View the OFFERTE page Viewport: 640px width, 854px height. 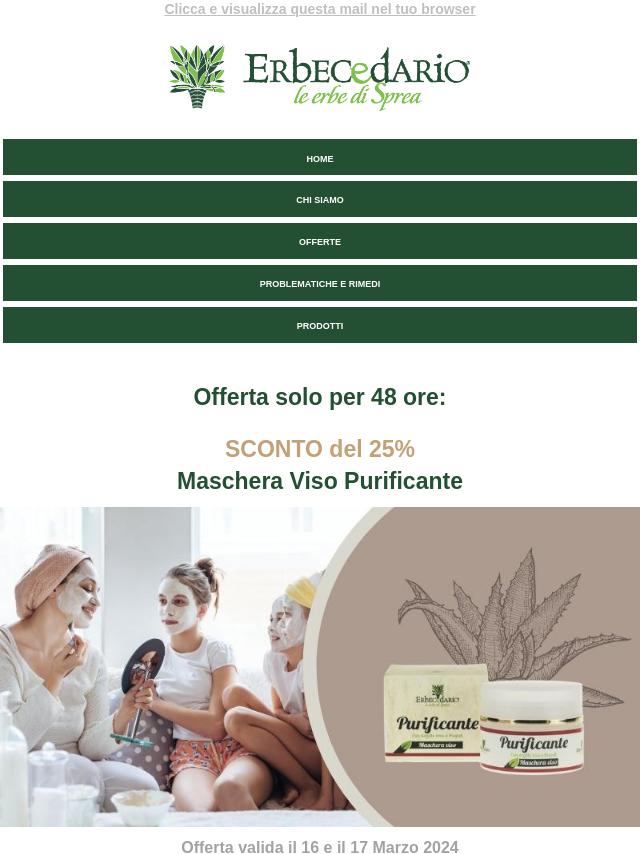point(319,242)
